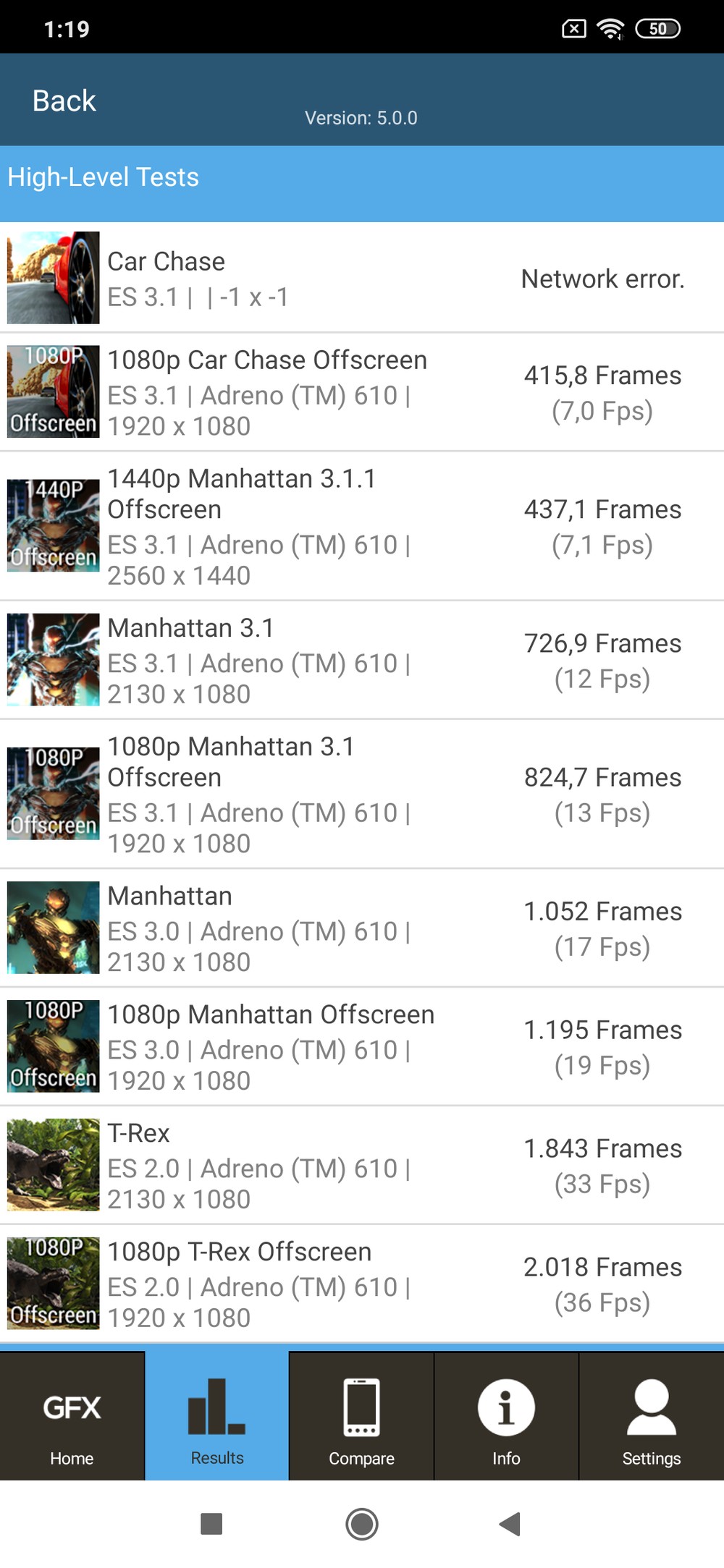Open recent apps with the square button
Viewport: 724px width, 1568px height.
[211, 1524]
